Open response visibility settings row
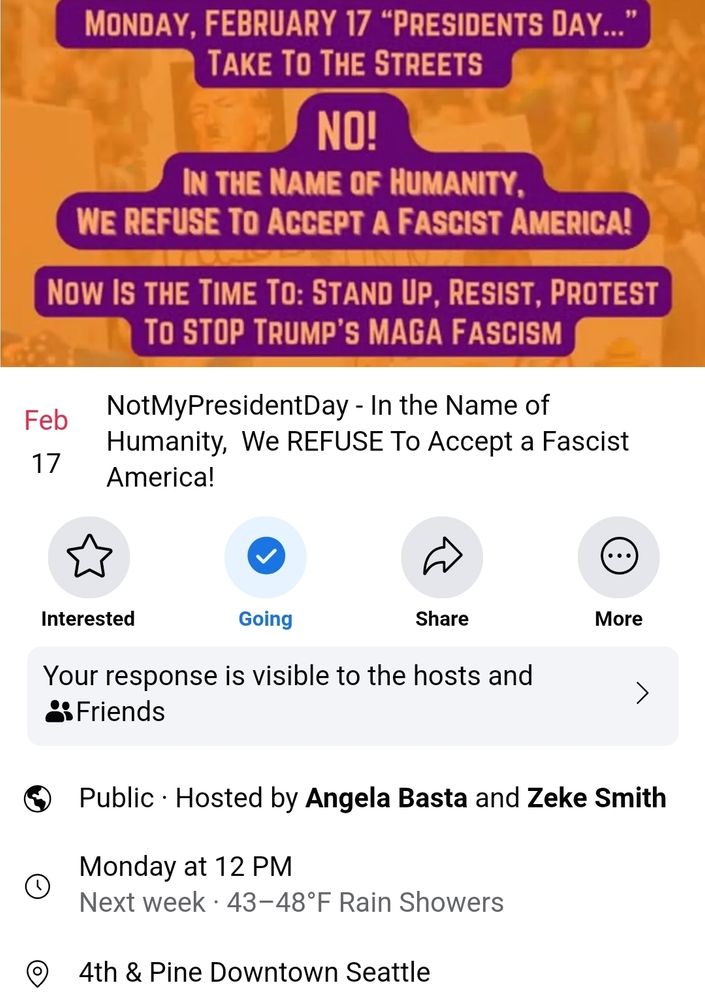 tap(352, 694)
